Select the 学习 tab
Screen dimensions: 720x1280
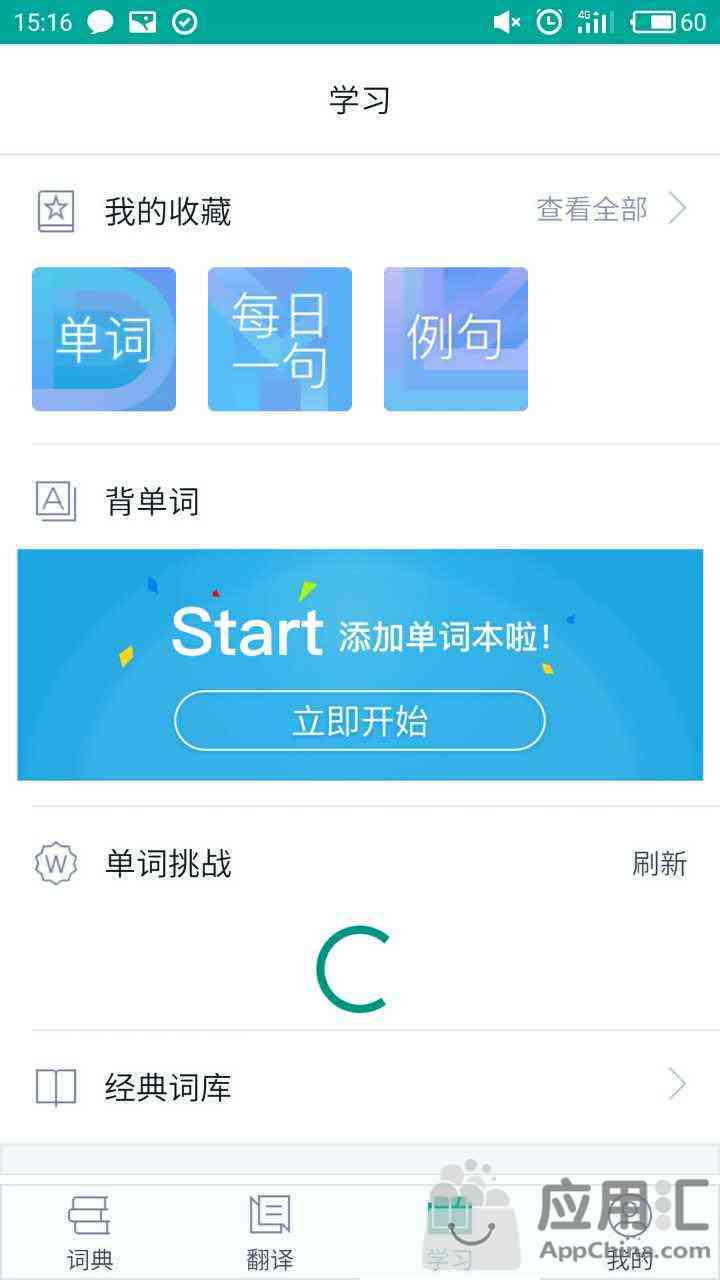click(x=450, y=1232)
